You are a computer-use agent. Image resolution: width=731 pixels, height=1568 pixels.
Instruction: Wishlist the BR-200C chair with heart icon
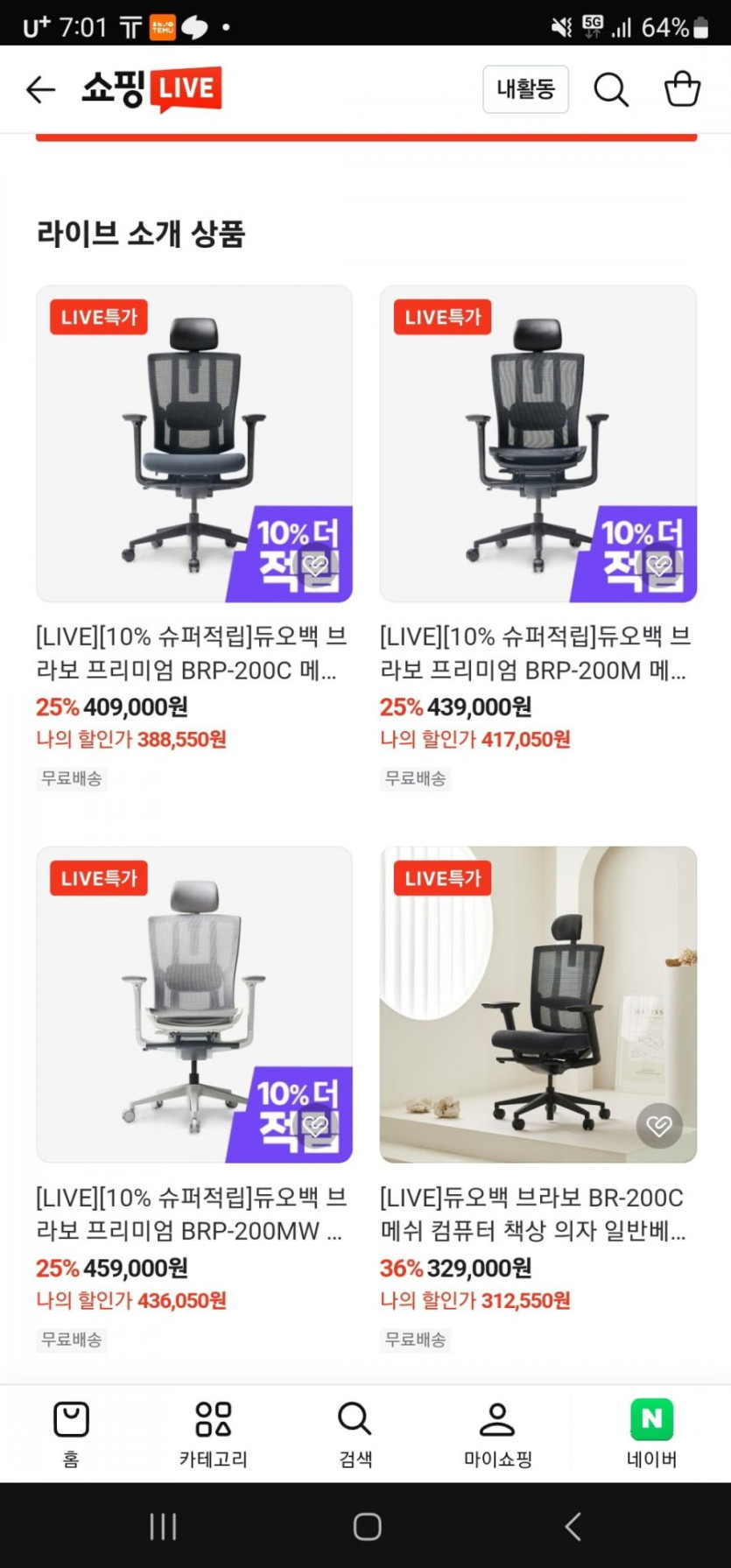659,1126
